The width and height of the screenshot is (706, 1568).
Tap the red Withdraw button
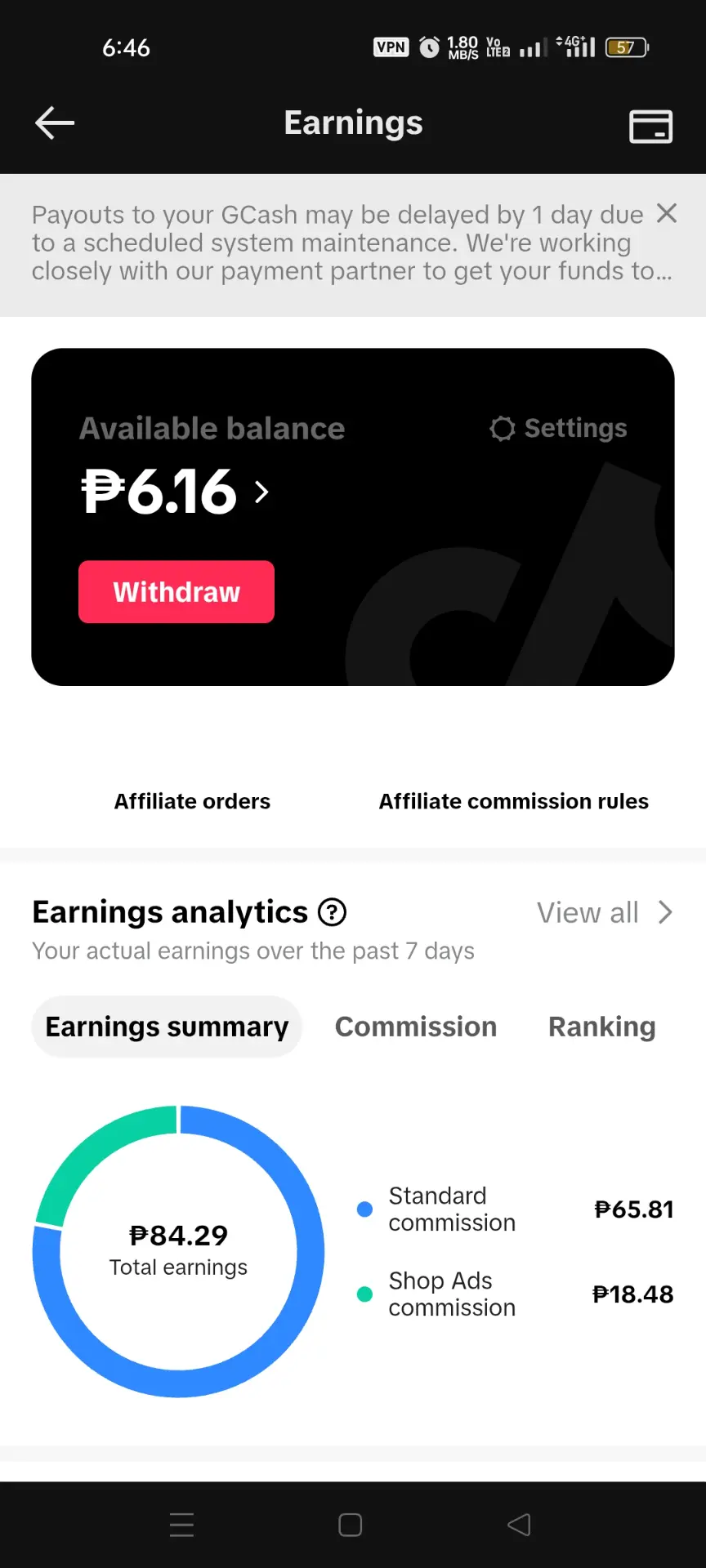(x=176, y=592)
